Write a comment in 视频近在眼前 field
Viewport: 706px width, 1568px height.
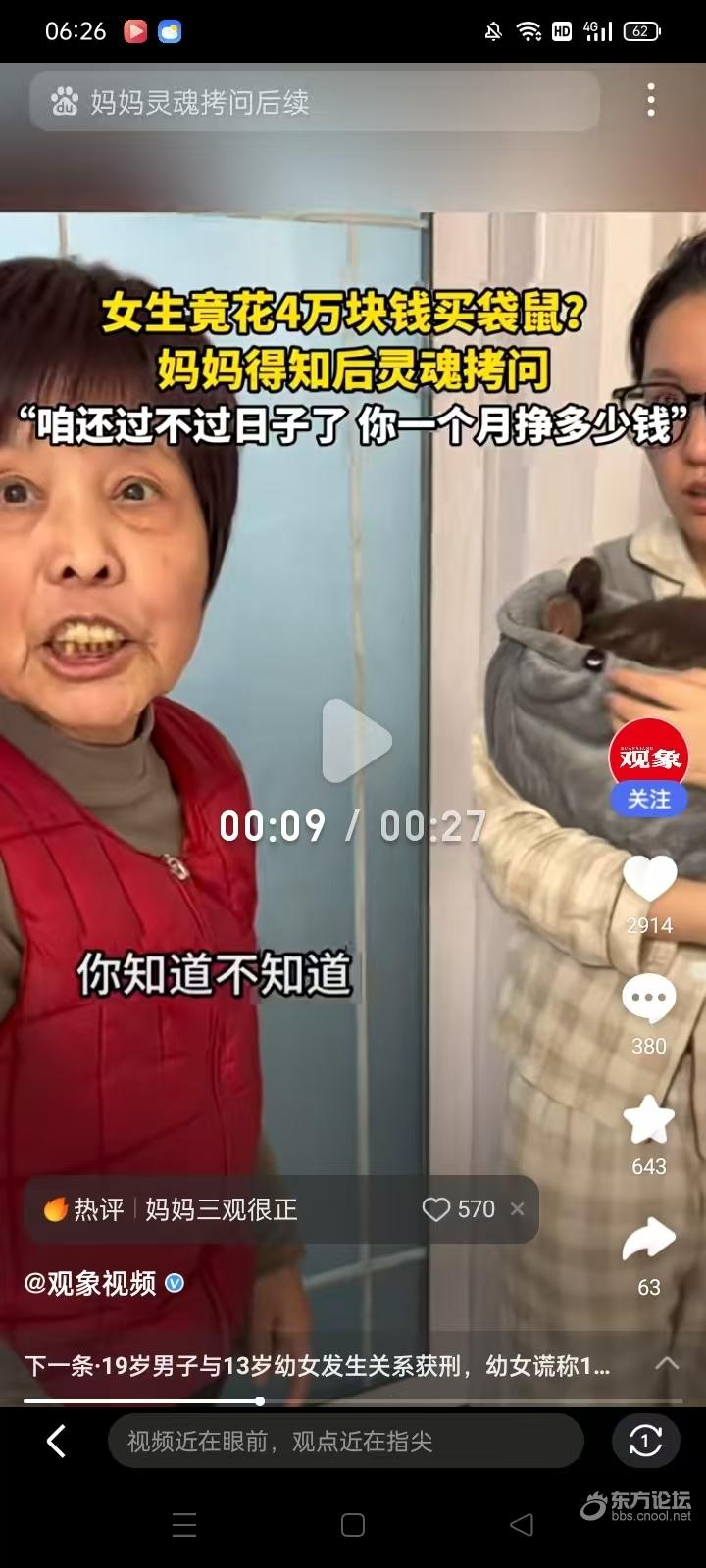345,1441
